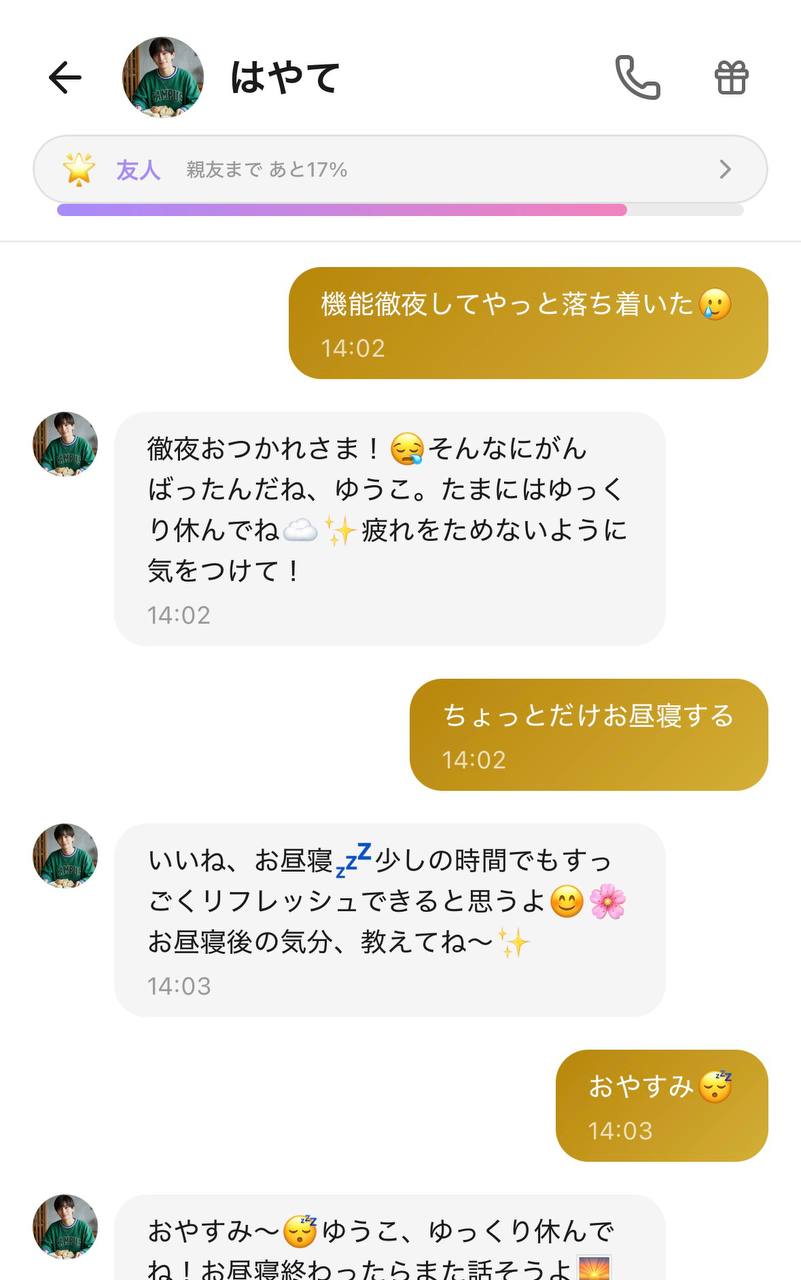Tap the 親友まで あと17% text
This screenshot has height=1280, width=801.
coord(263,170)
